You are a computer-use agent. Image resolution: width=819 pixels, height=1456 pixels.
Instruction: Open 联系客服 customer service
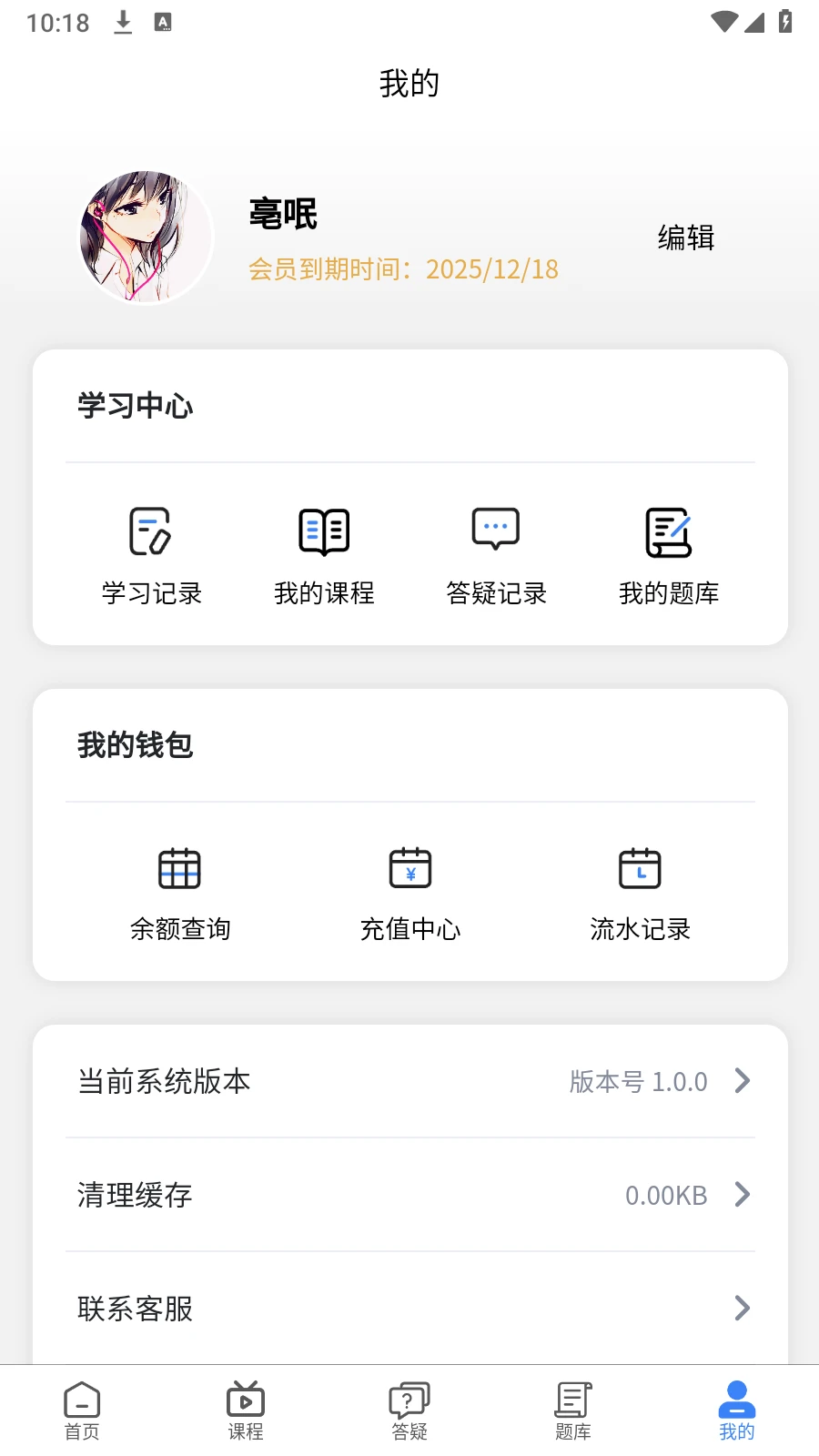pyautogui.click(x=134, y=1309)
